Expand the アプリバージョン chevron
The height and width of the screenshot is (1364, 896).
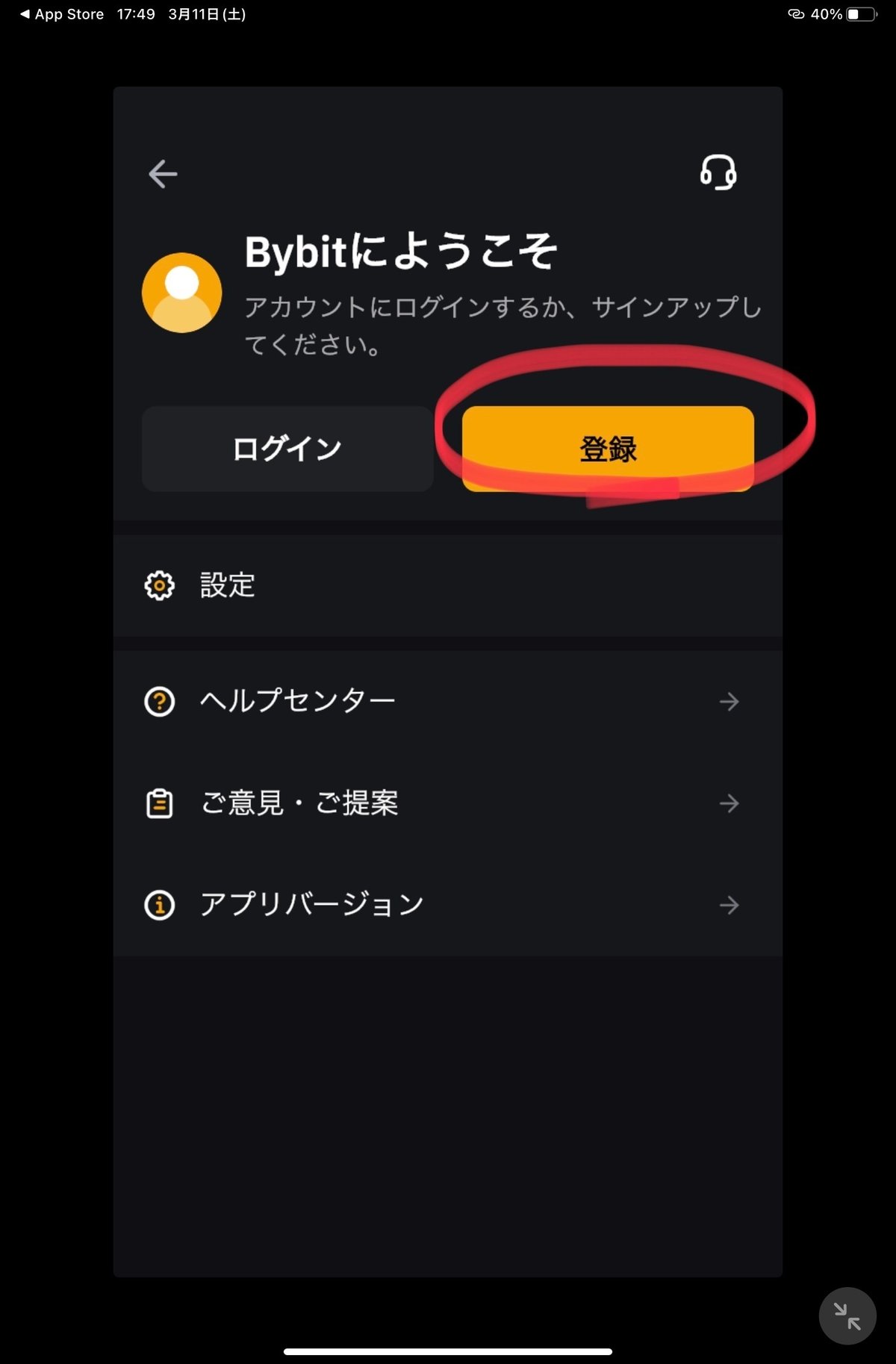(729, 905)
